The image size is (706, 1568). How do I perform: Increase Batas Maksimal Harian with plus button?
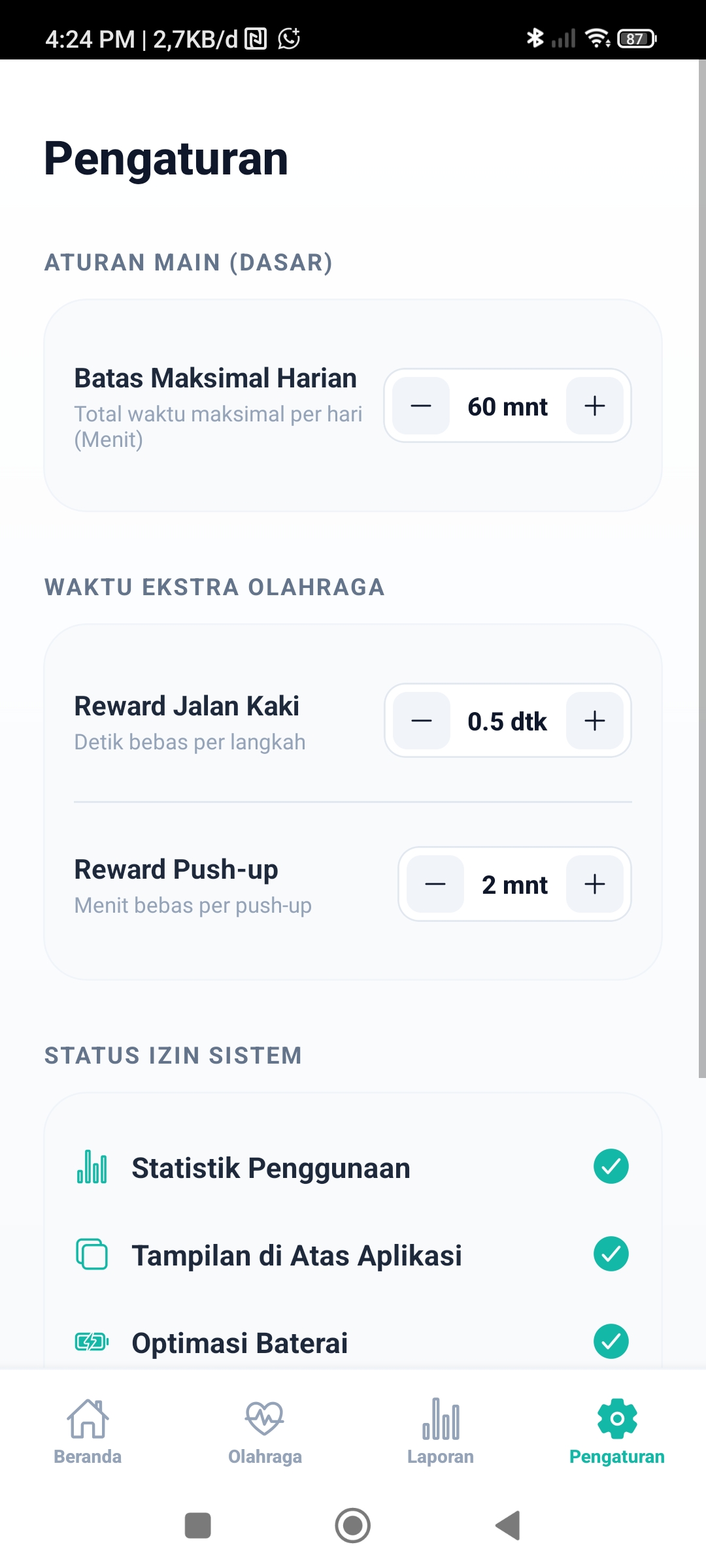pyautogui.click(x=594, y=406)
